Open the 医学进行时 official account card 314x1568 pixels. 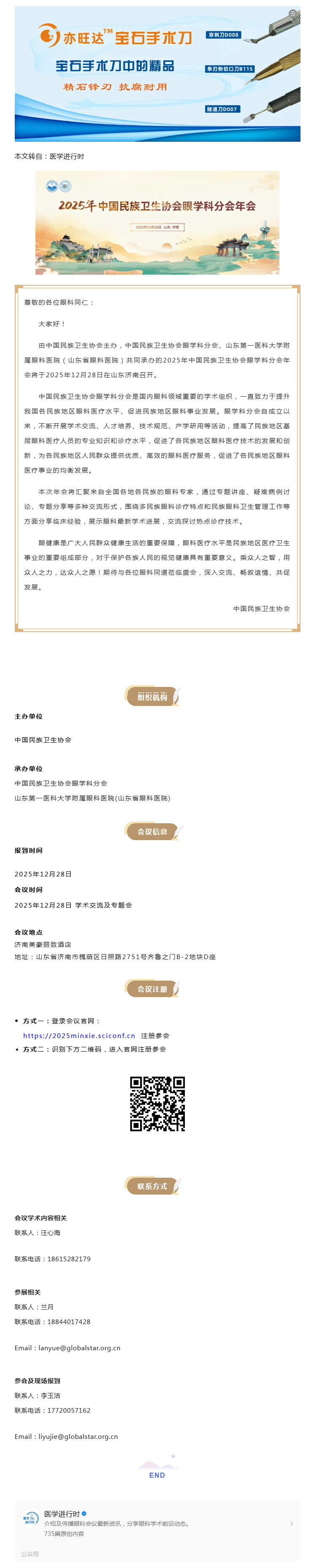click(157, 1523)
